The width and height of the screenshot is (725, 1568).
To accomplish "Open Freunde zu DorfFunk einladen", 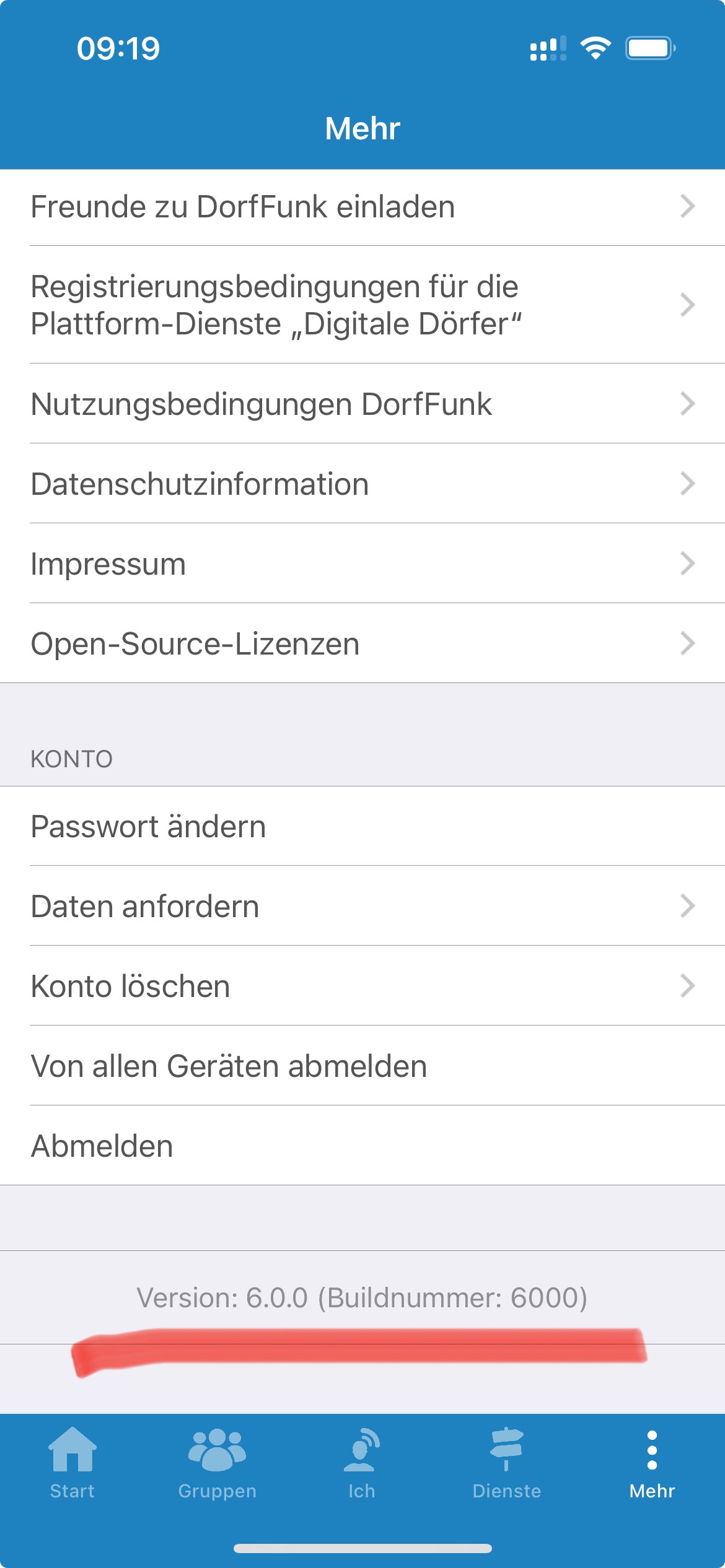I will (x=362, y=207).
